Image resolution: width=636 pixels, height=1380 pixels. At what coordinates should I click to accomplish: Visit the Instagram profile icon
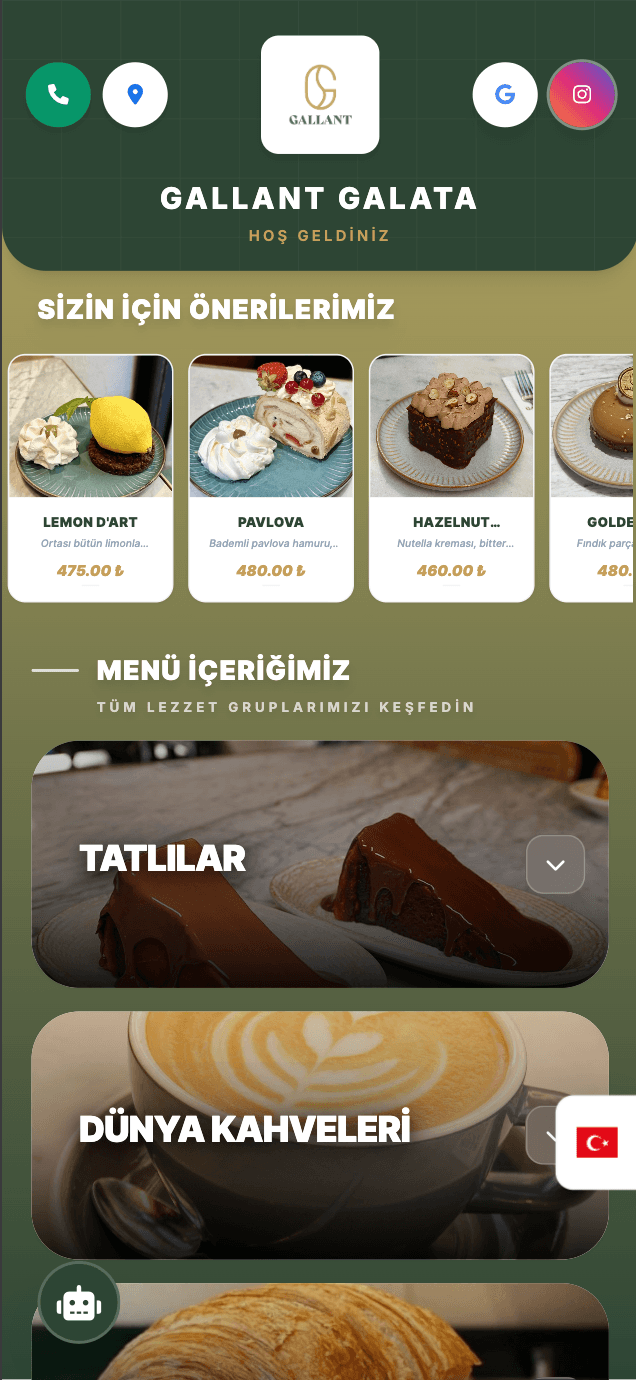coord(582,95)
